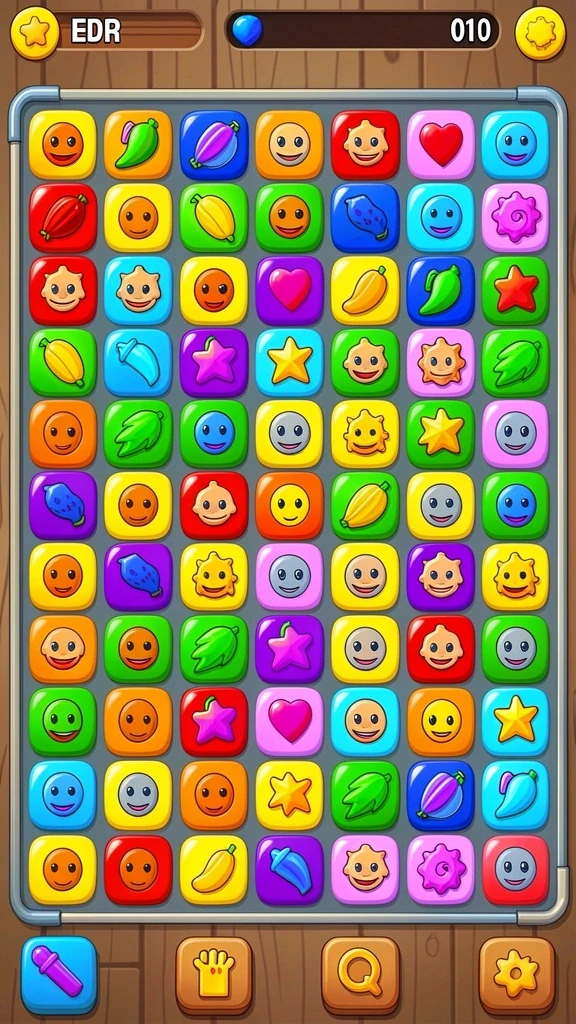Tap the yellow star on green tile
576x1024 pixels.
point(441,434)
